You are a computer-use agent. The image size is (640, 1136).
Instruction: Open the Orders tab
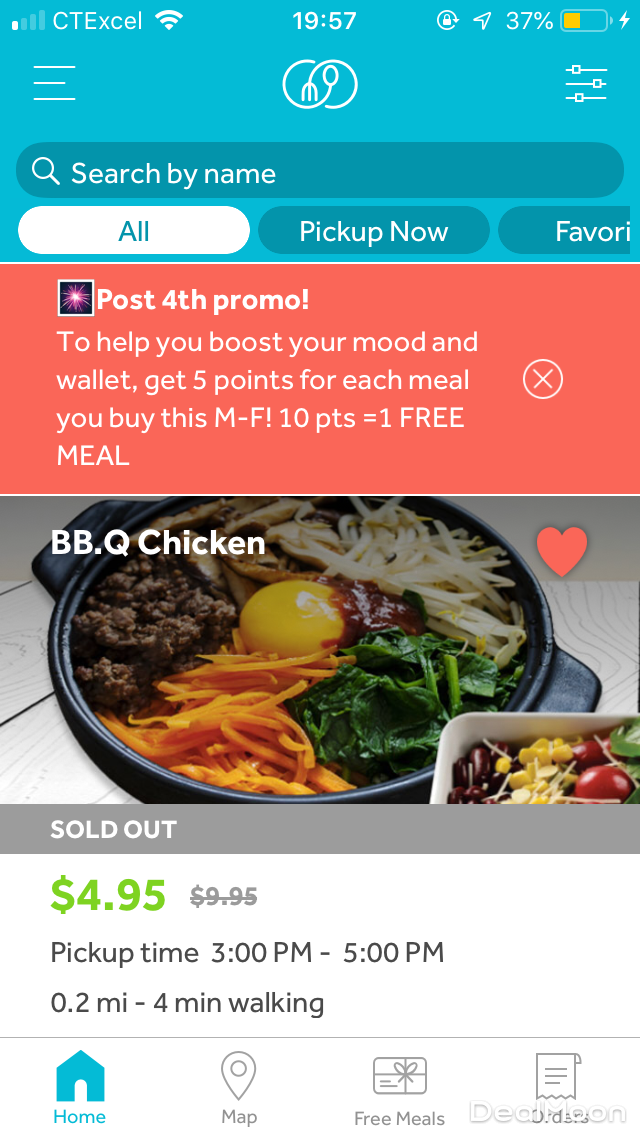558,1088
